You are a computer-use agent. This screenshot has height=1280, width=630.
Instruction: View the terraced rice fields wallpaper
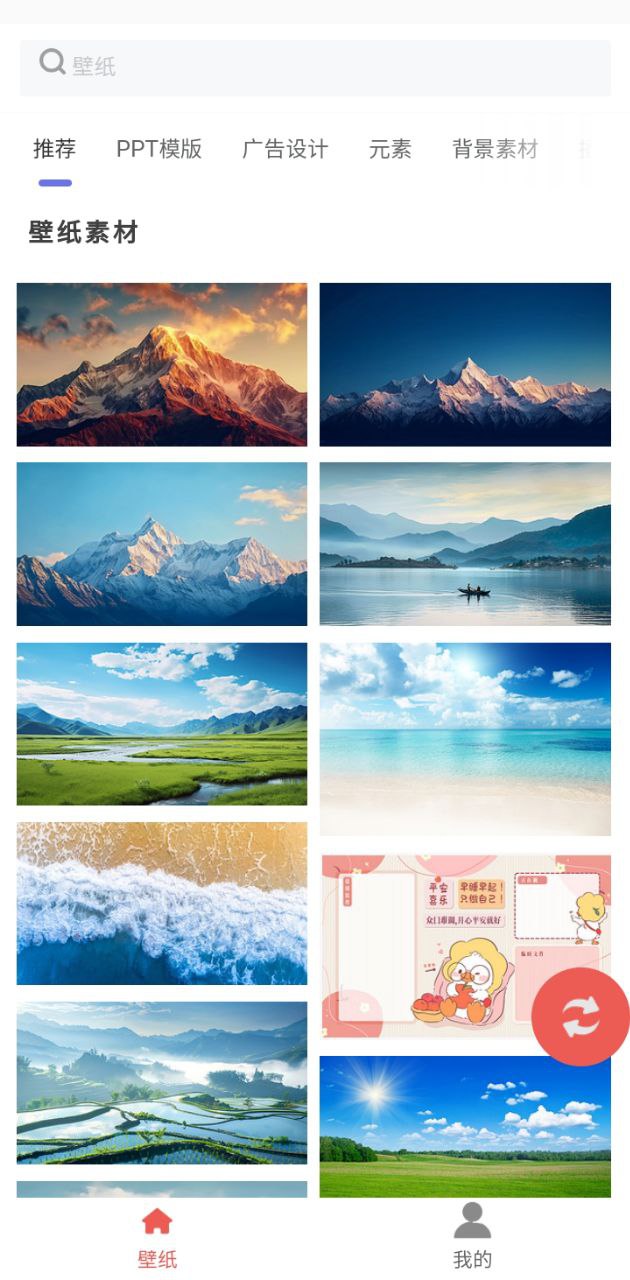(162, 1083)
